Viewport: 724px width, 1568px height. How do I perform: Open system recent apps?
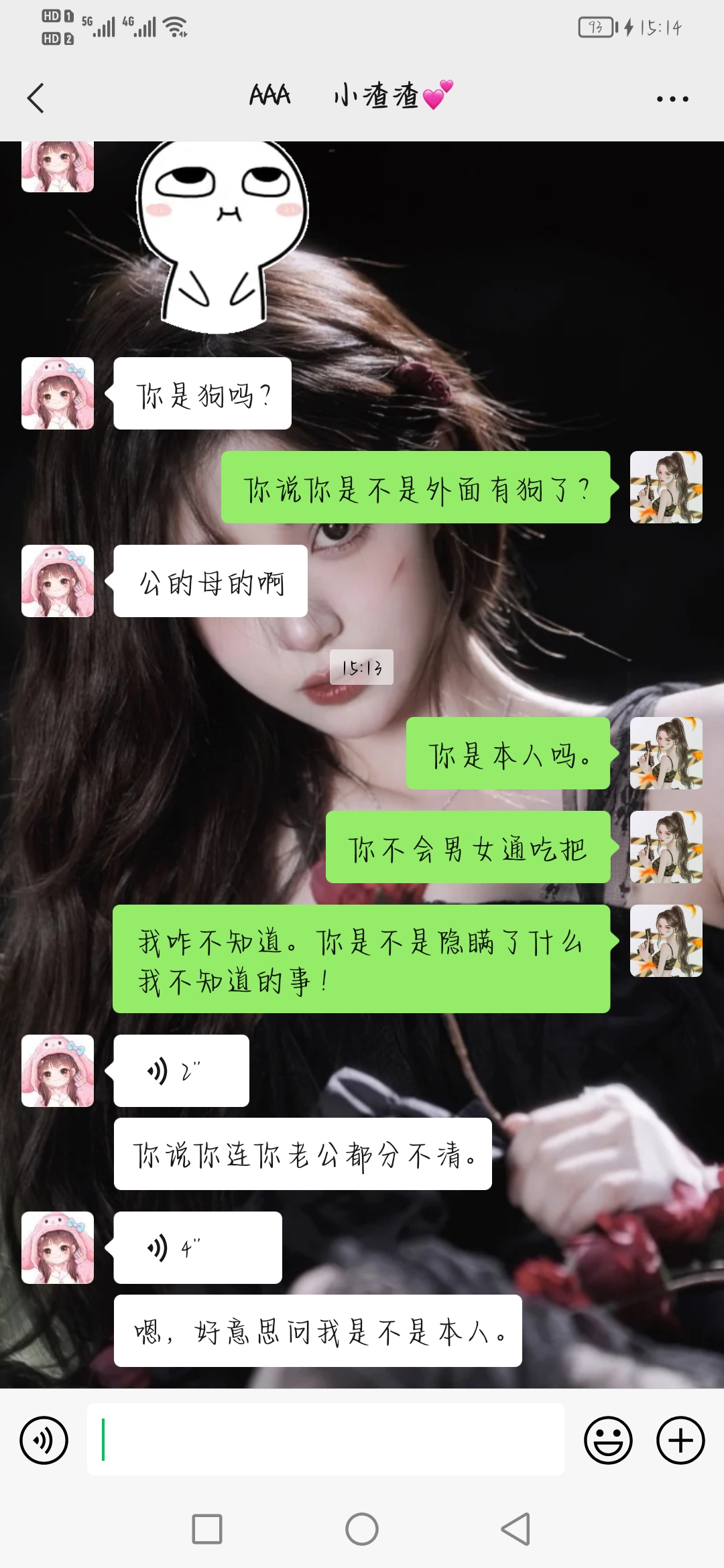(x=207, y=1529)
